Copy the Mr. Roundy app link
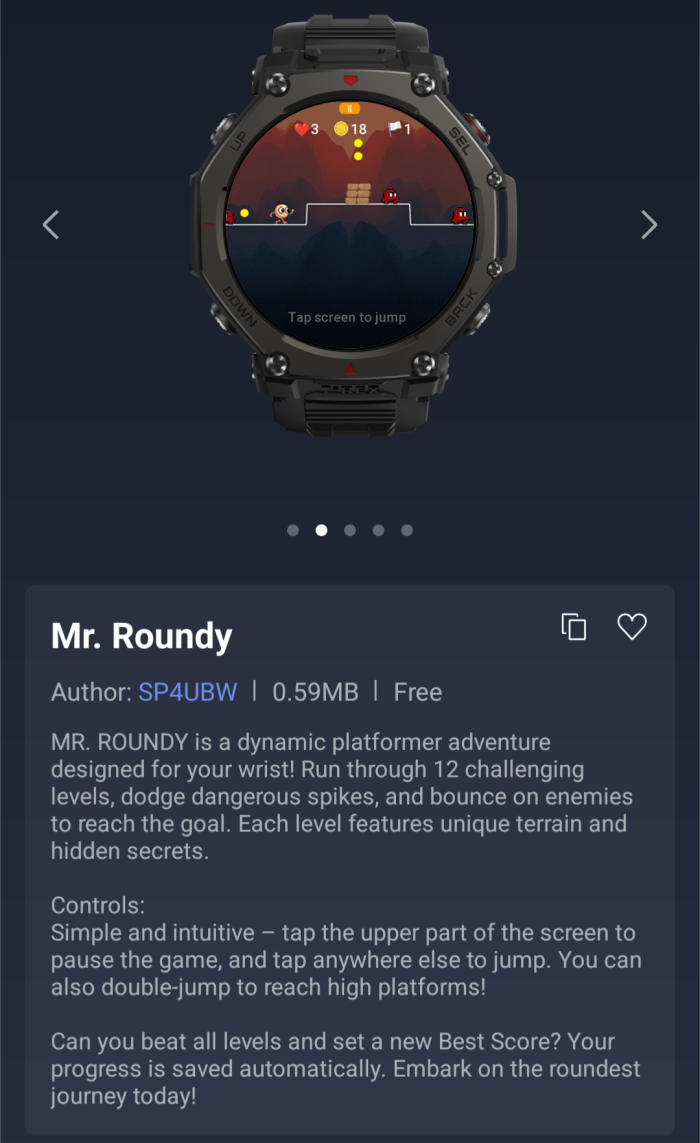 574,627
